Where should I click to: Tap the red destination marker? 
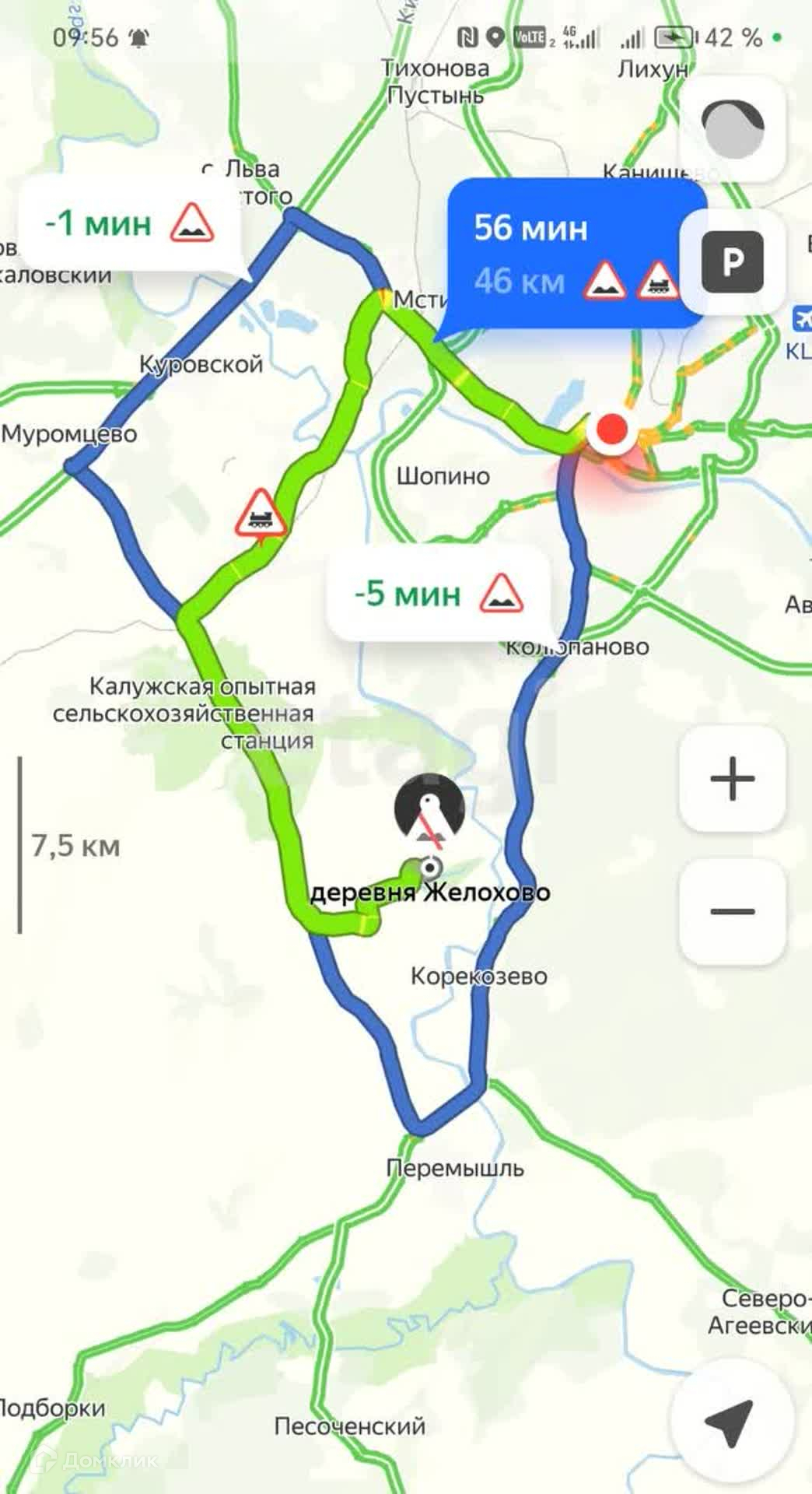coord(611,430)
